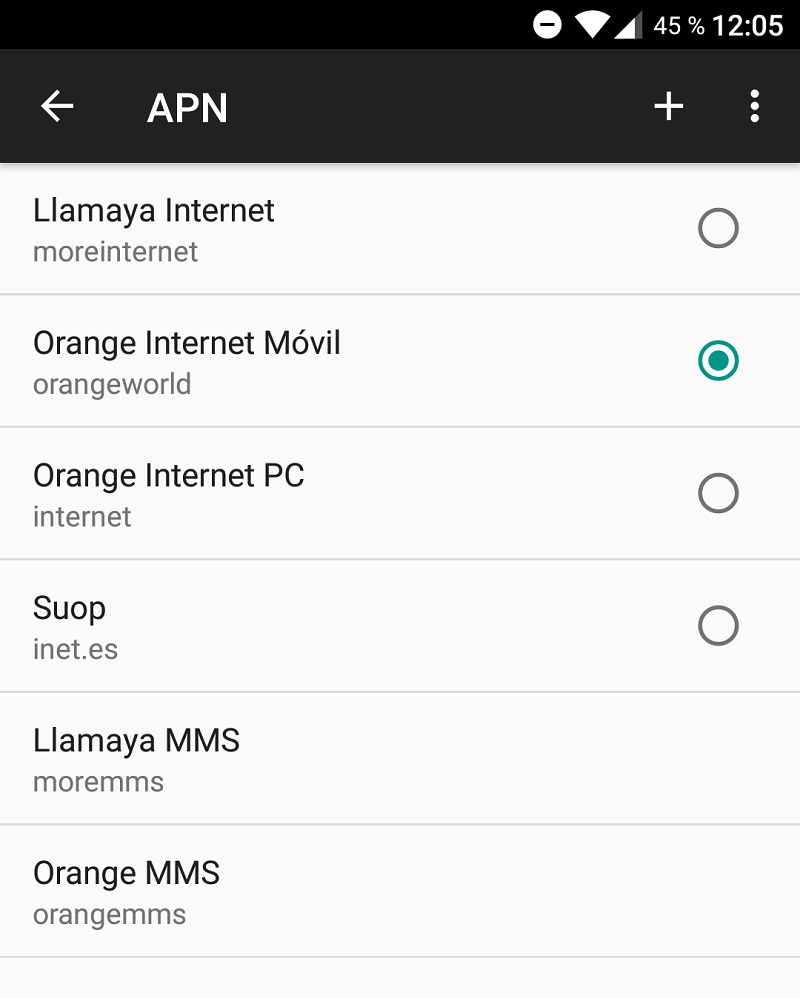
Task: Select the Llamaya Internet radio button
Action: tap(718, 229)
